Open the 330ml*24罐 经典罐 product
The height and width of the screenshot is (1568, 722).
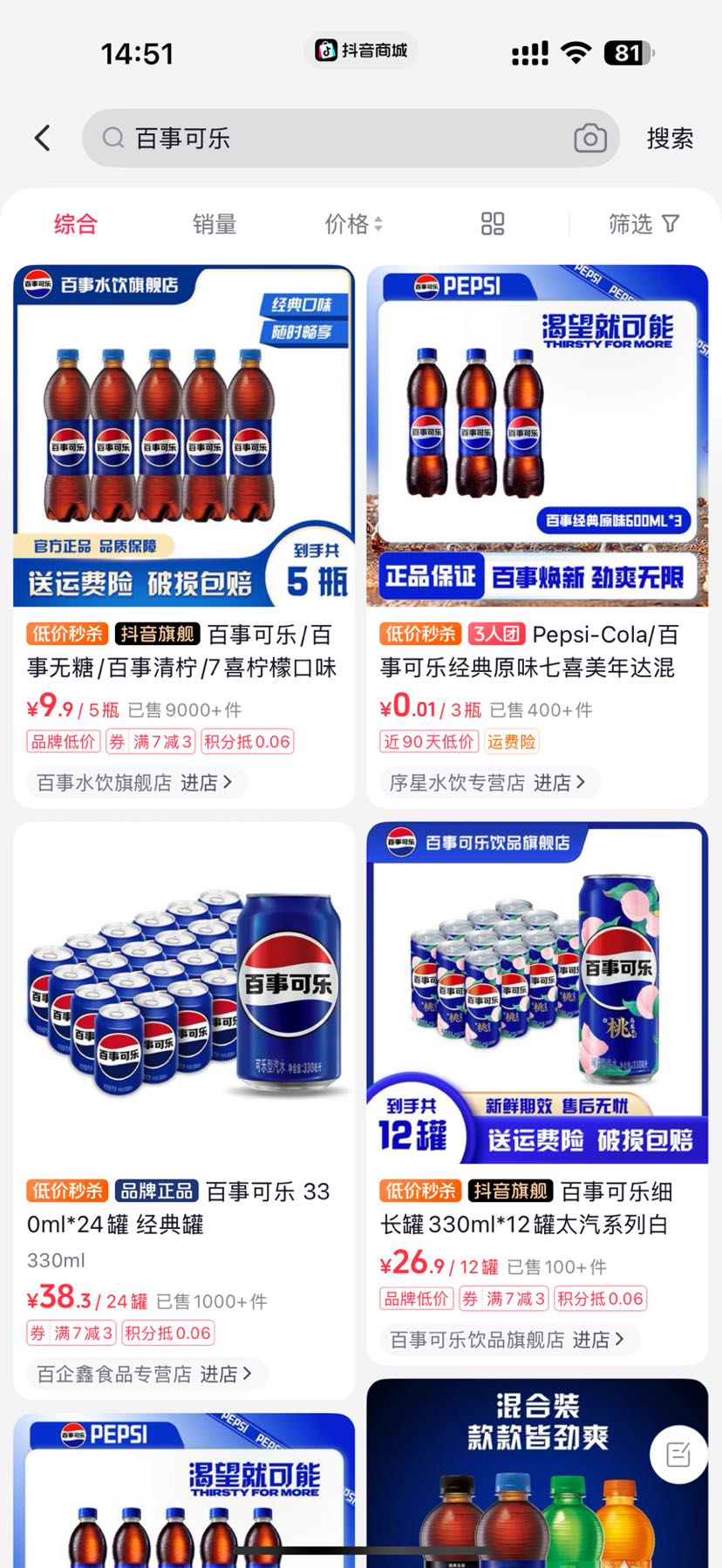[x=183, y=994]
